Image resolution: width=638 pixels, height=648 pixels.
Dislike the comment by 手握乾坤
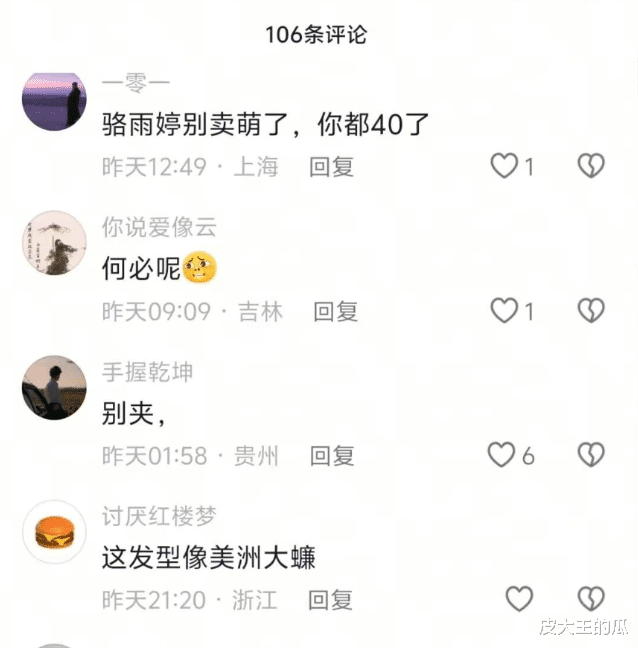pyautogui.click(x=591, y=455)
